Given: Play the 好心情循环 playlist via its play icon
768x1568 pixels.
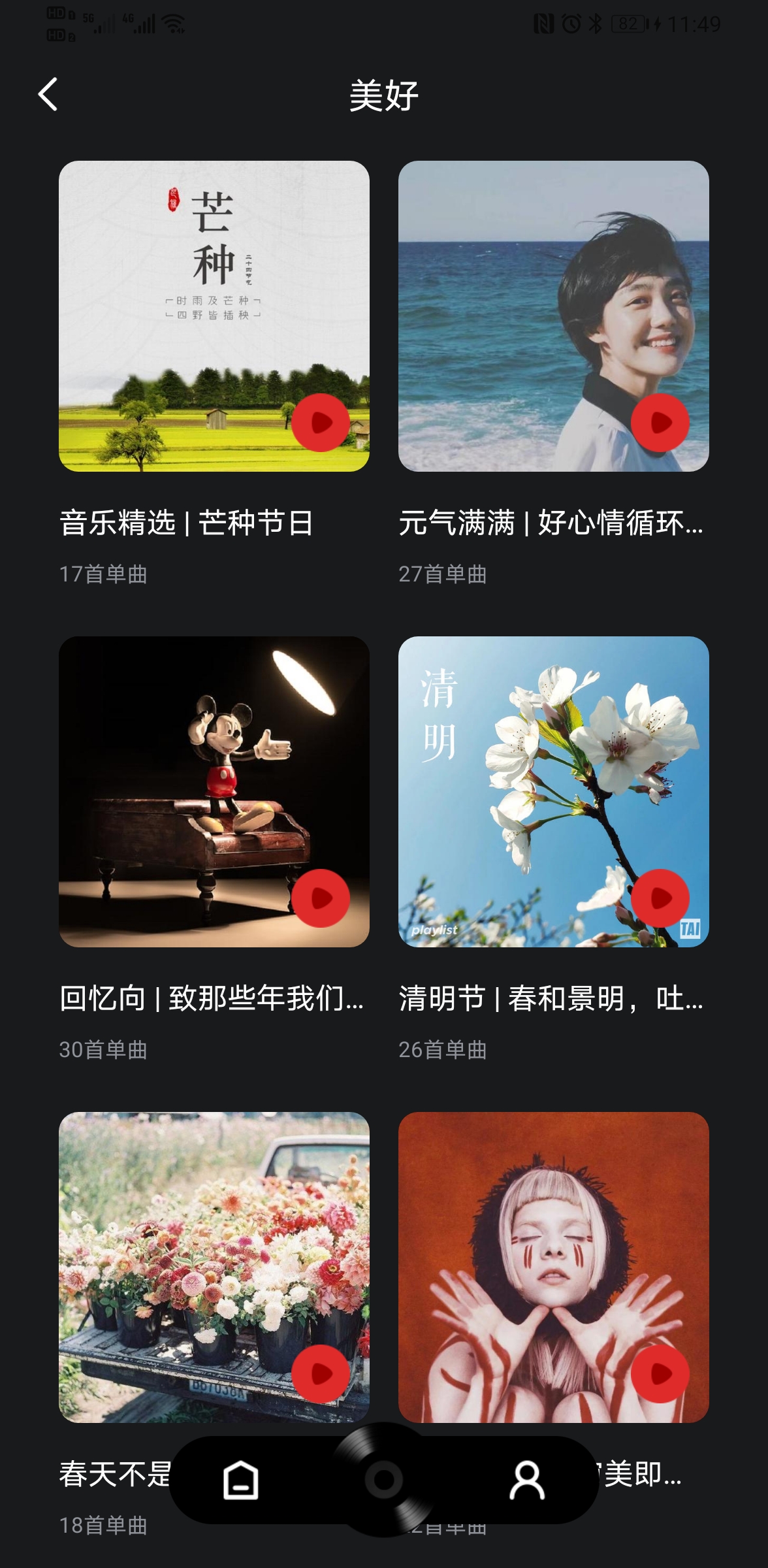Looking at the screenshot, I should click(x=661, y=423).
